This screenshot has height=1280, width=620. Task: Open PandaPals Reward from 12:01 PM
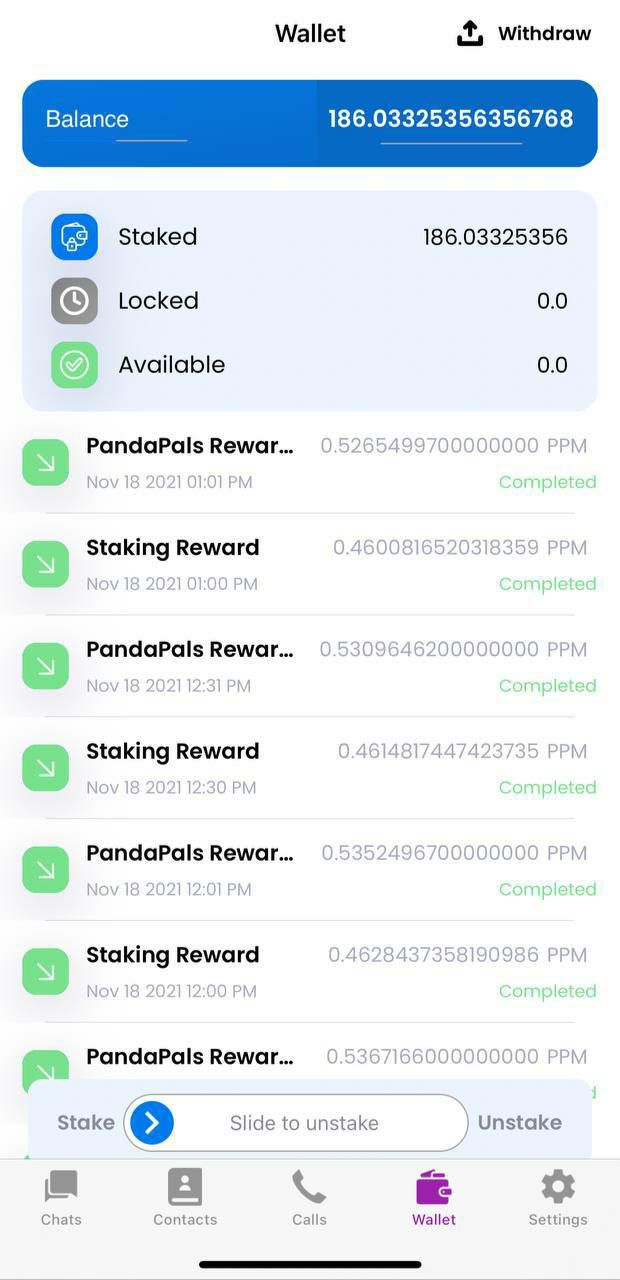coord(300,870)
